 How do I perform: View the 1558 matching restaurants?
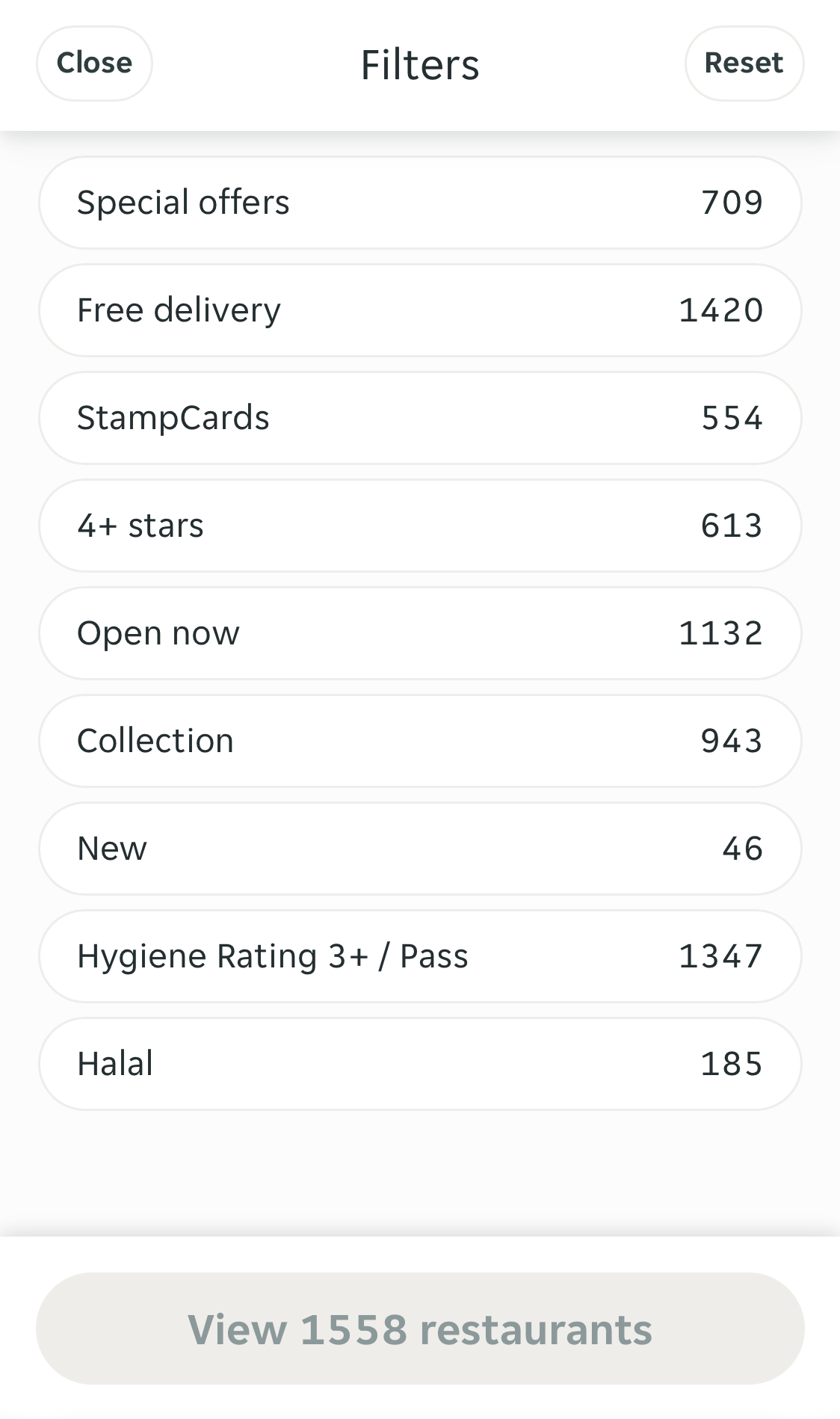point(420,1329)
